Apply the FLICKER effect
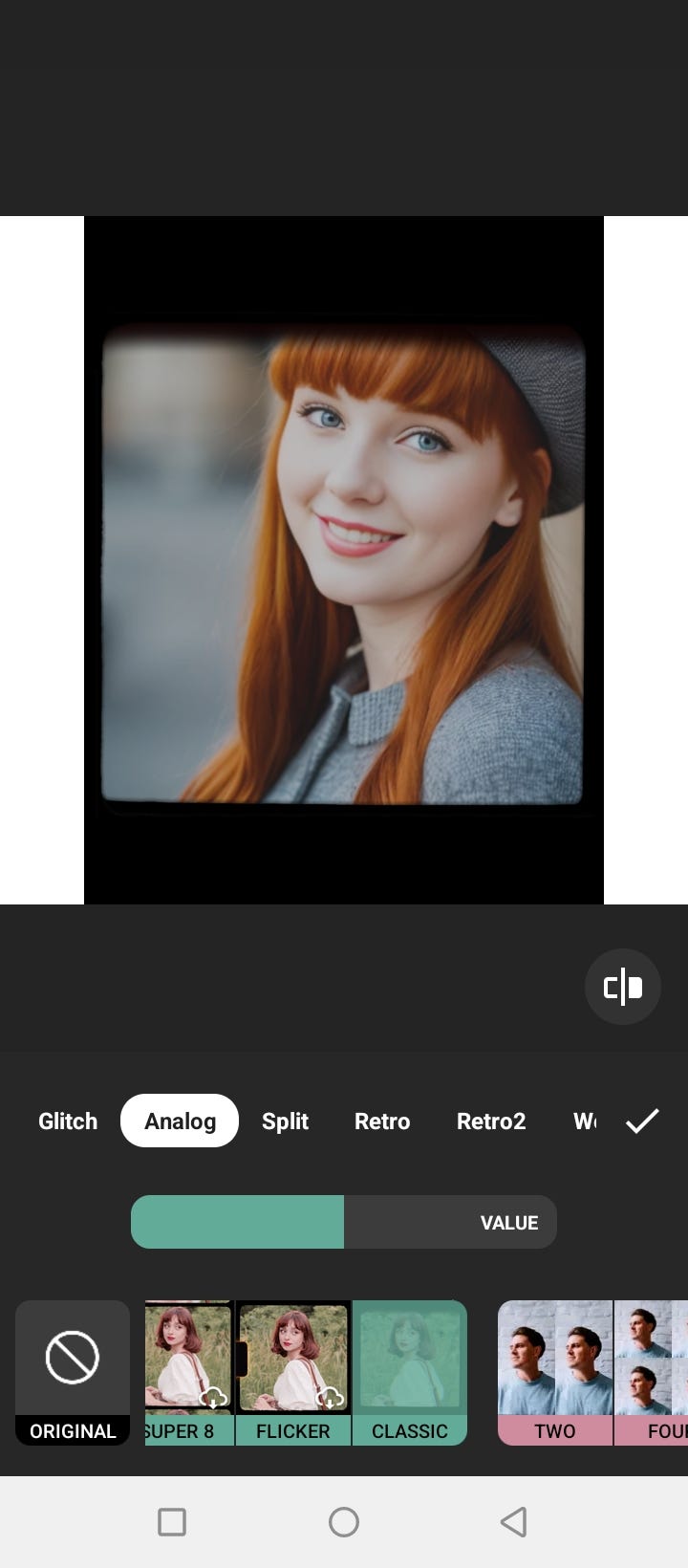 [293, 1372]
